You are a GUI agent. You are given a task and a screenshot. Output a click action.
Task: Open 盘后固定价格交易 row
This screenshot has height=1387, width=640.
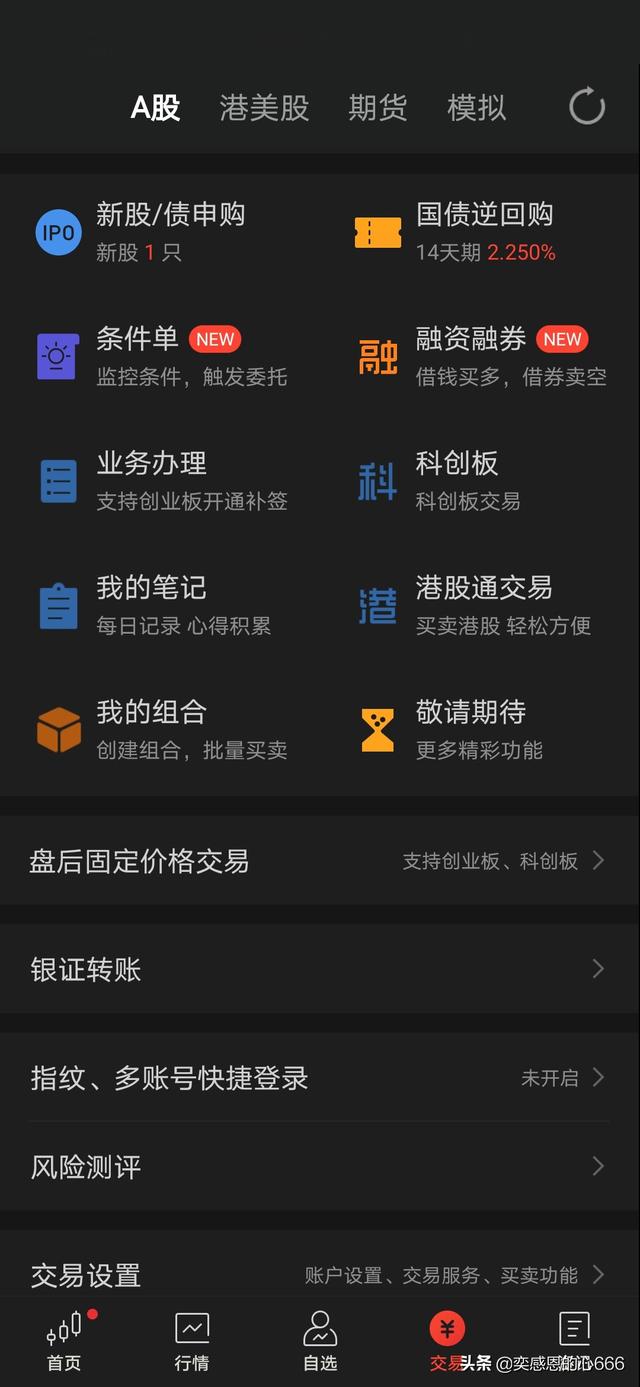(320, 861)
